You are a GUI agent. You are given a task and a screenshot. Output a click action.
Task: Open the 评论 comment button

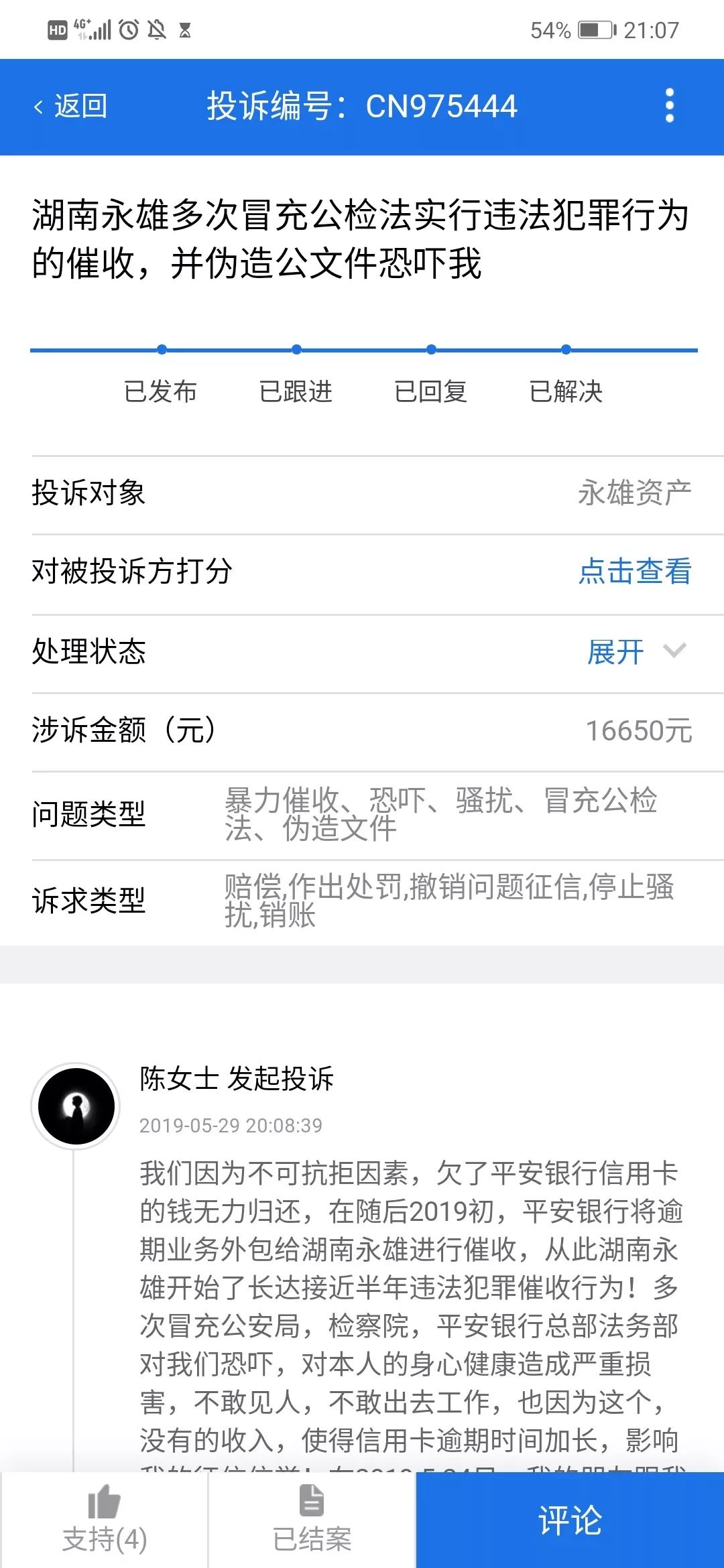click(570, 1520)
